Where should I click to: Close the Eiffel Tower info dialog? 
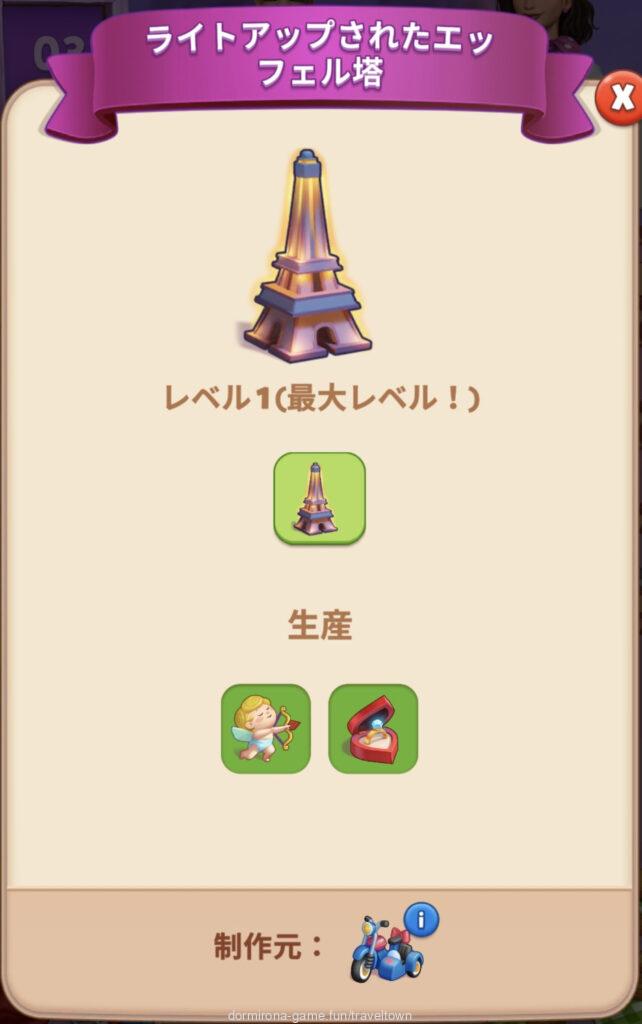coord(621,97)
